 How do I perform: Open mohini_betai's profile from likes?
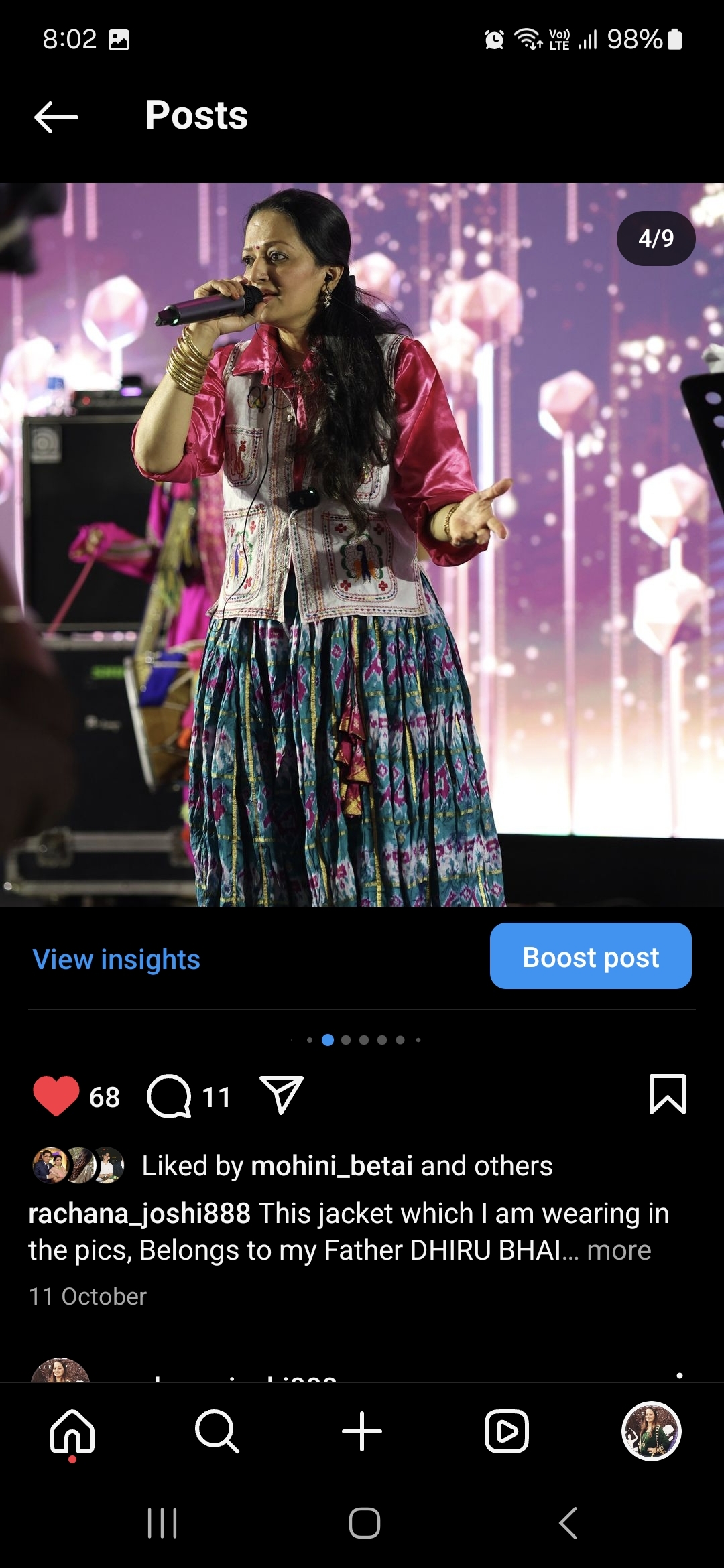[x=331, y=1166]
